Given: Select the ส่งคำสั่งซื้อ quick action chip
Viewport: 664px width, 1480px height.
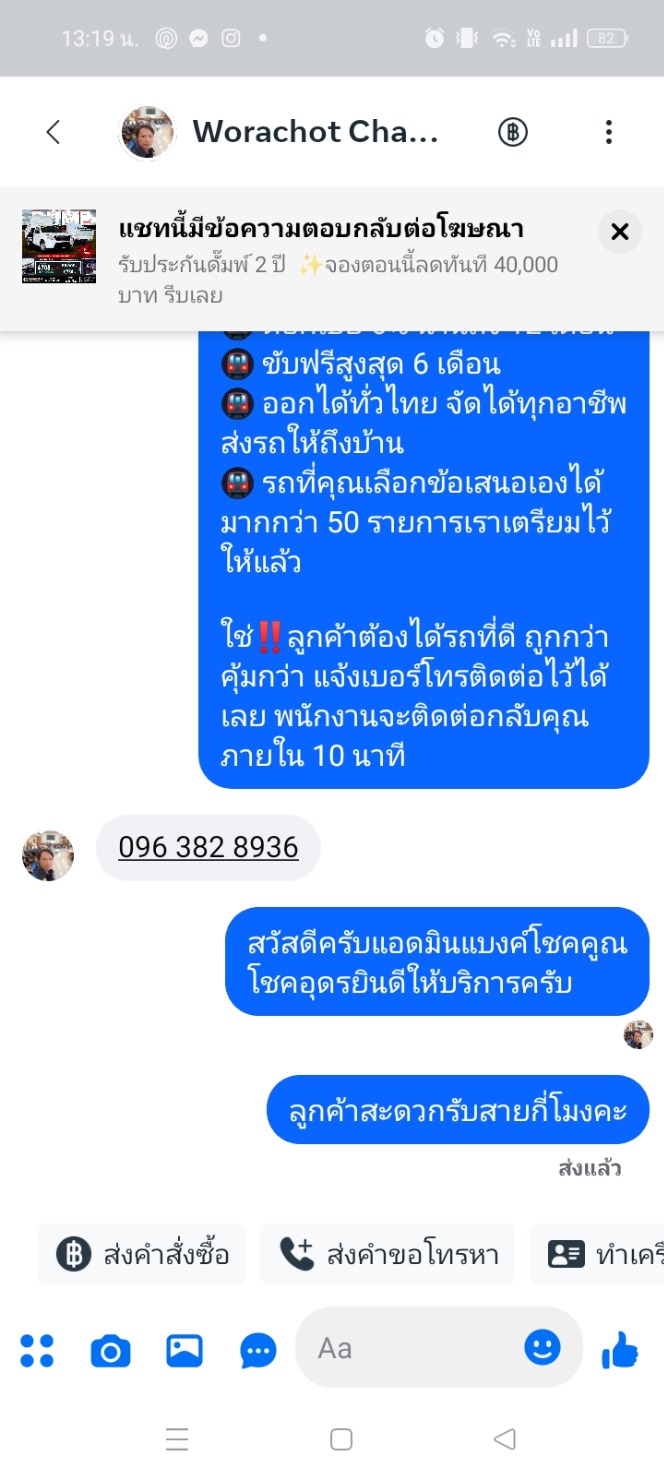Looking at the screenshot, I should point(142,1254).
